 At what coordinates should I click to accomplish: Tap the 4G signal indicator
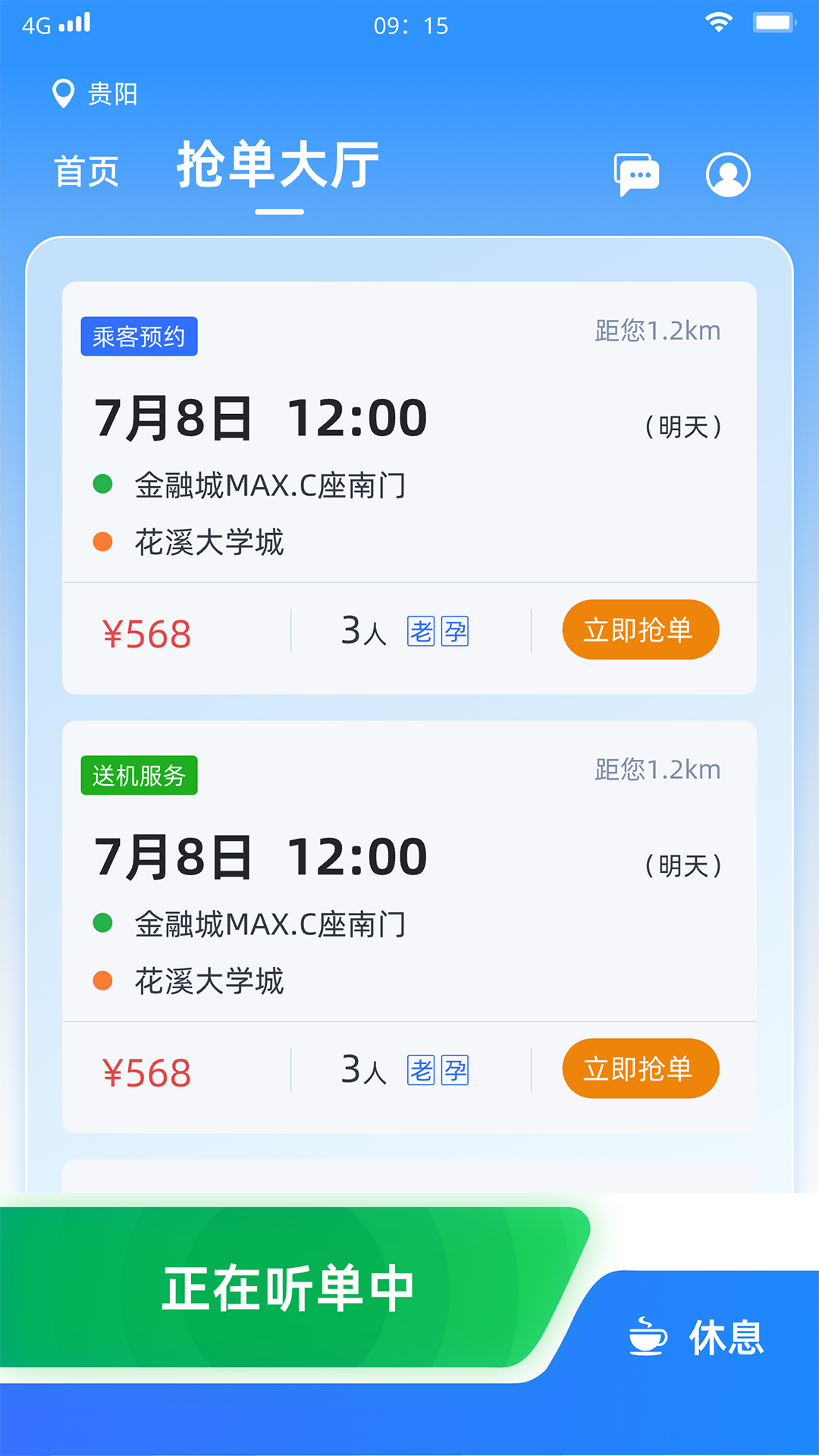point(57,23)
